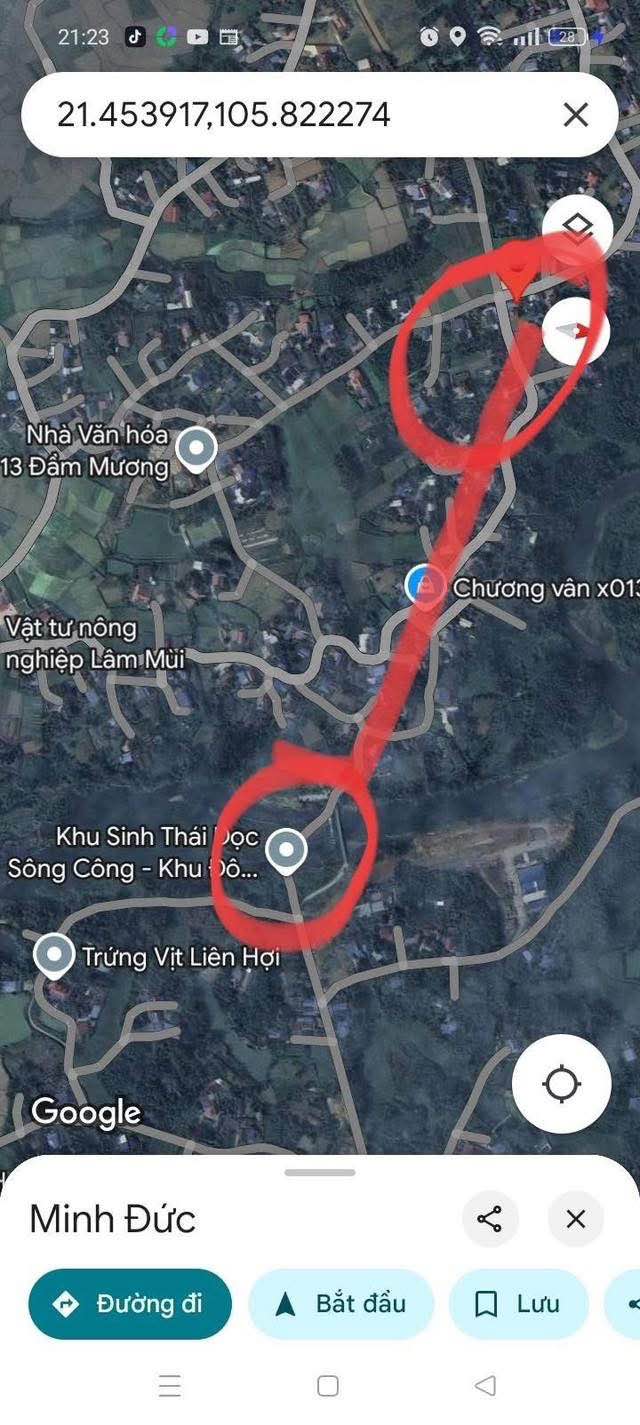Go back with system back button
Viewport: 640px width, 1425px height.
click(485, 1386)
